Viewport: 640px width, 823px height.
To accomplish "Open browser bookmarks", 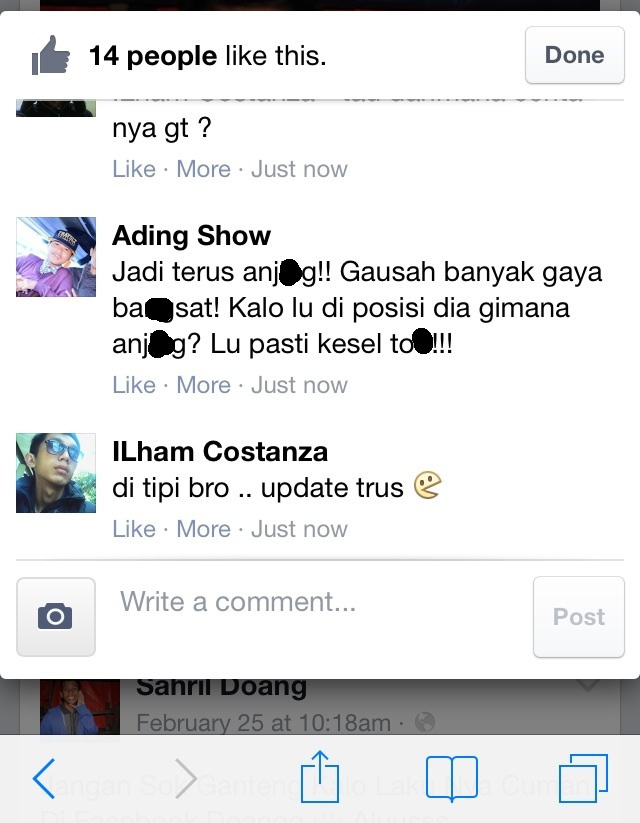I will point(452,778).
